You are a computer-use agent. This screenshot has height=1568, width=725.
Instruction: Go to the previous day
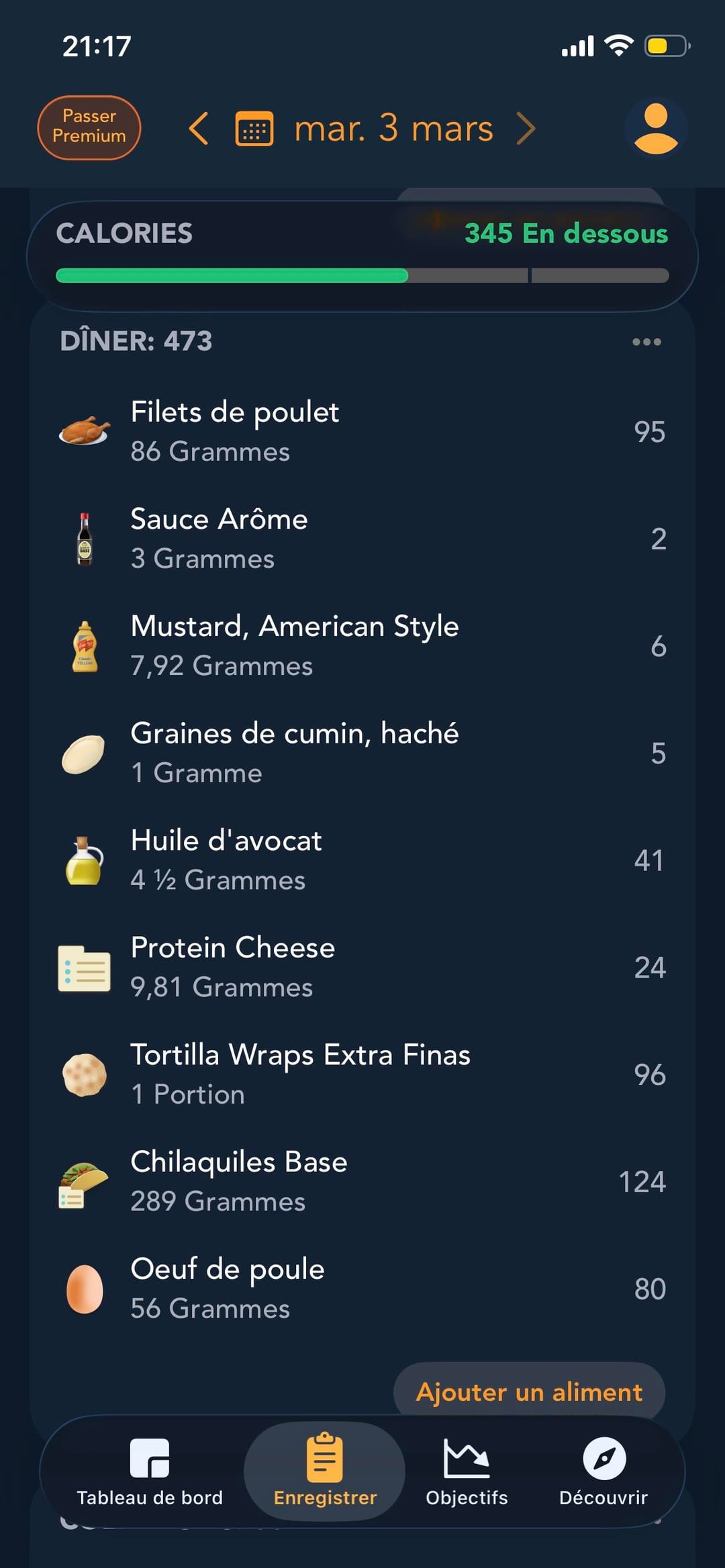pyautogui.click(x=199, y=128)
